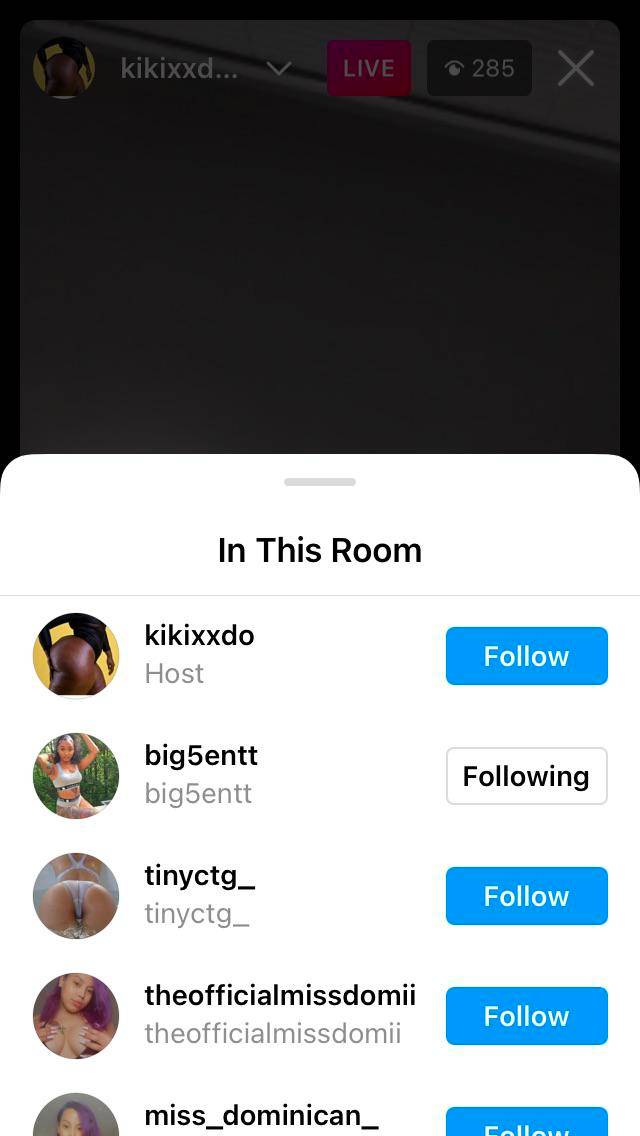Screen dimensions: 640x1136
Task: Open theofficialmissdomii profile row
Action: (x=278, y=1014)
